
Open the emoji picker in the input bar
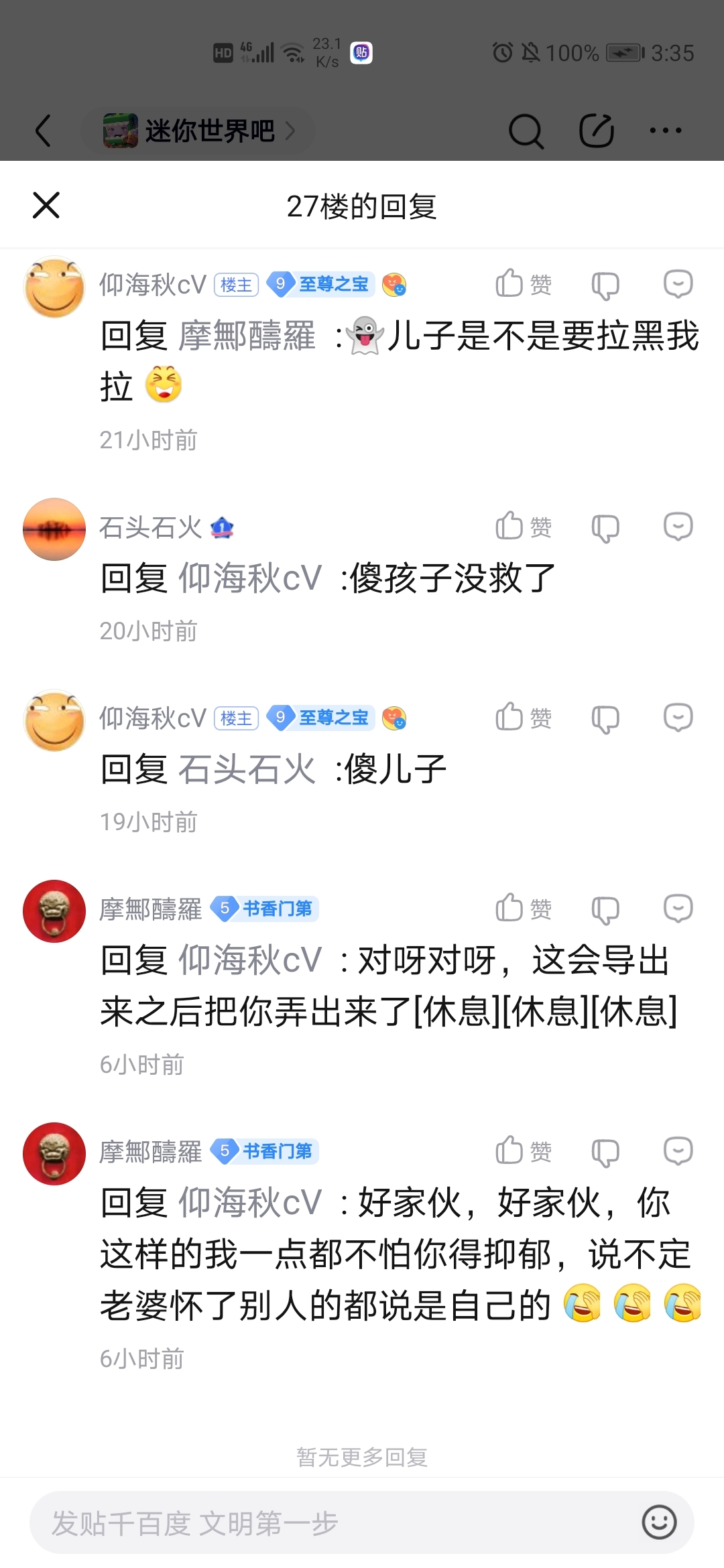point(659,1522)
